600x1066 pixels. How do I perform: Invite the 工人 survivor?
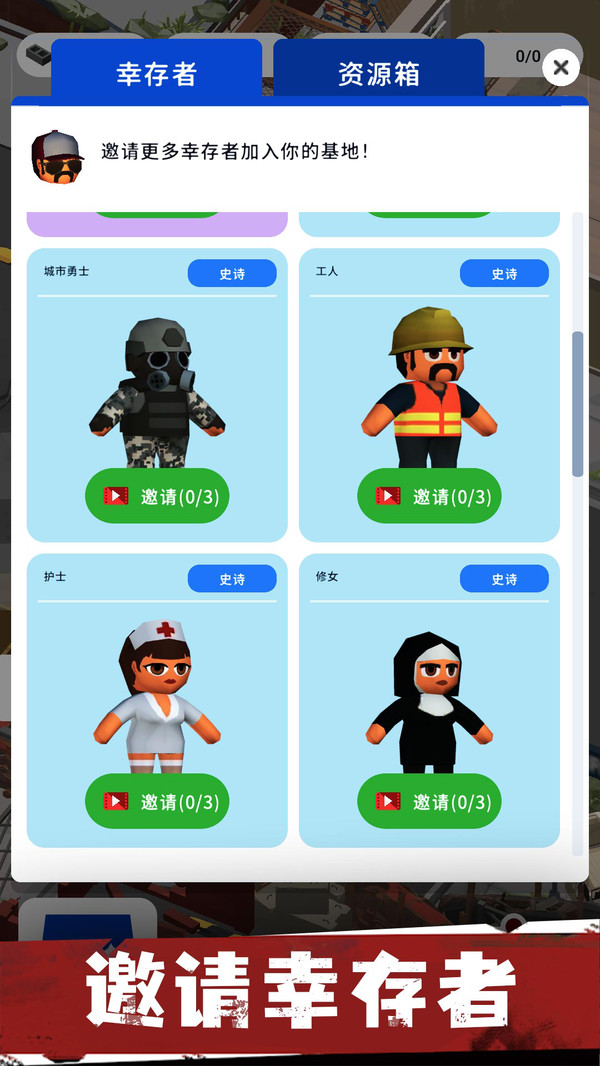click(429, 496)
